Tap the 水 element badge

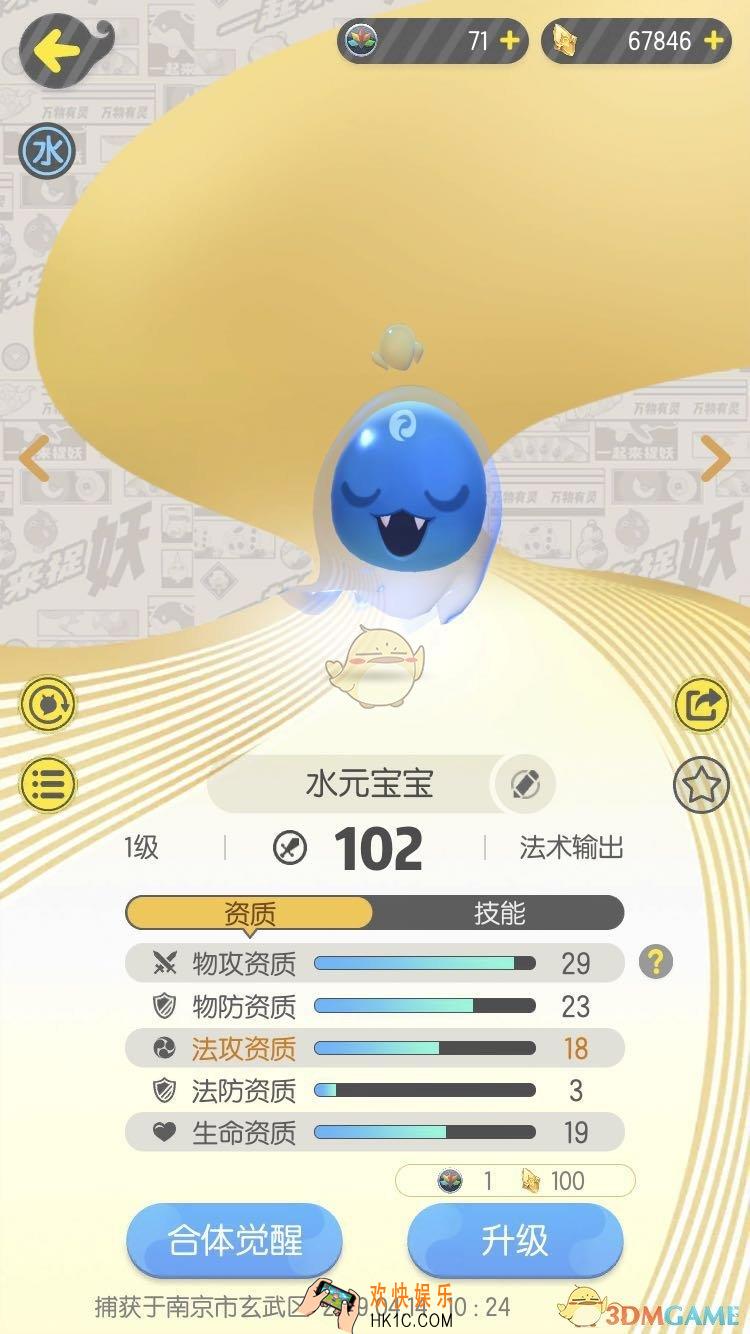coord(47,152)
